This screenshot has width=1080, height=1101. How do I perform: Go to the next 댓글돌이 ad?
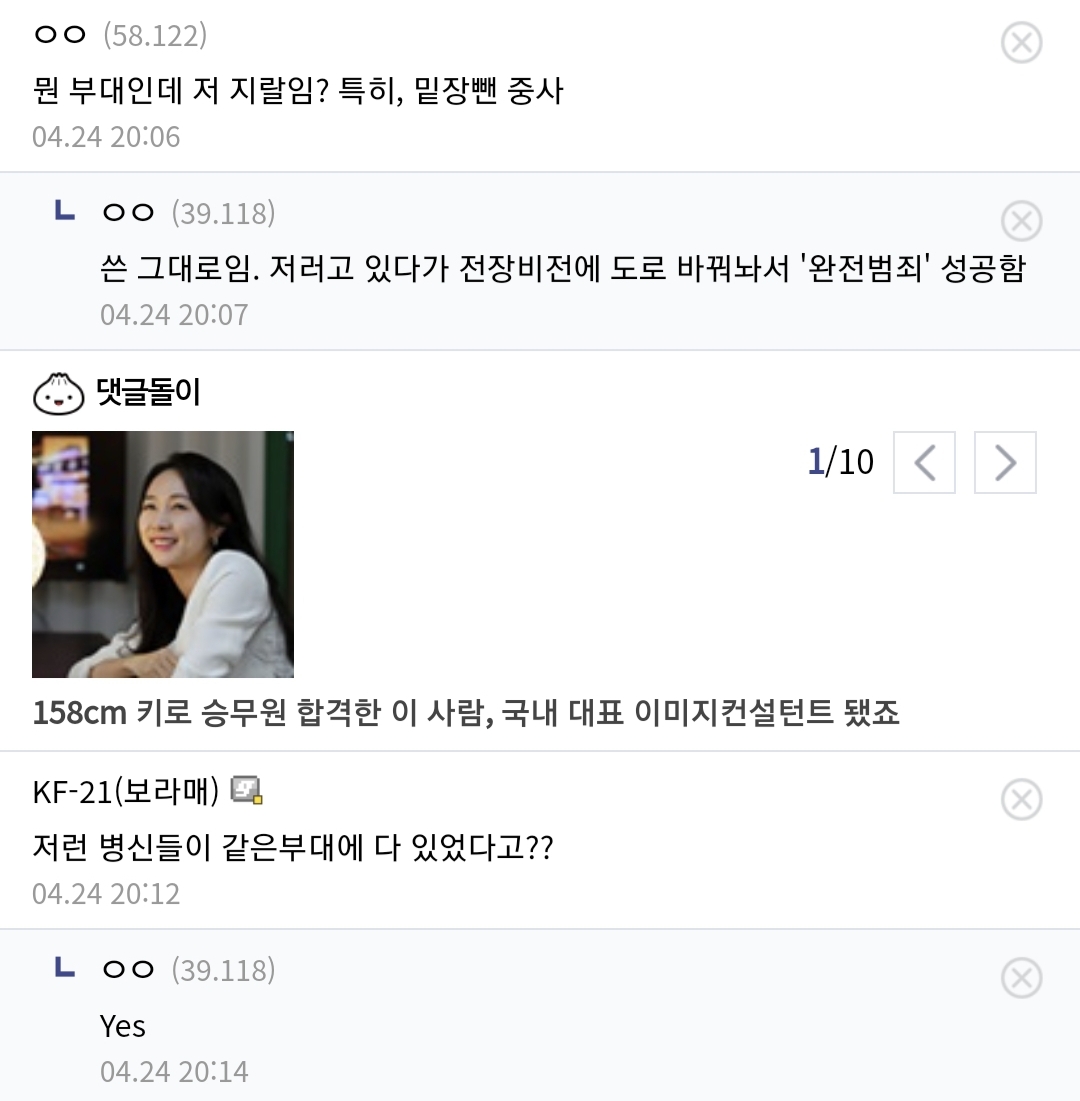pyautogui.click(x=1005, y=462)
